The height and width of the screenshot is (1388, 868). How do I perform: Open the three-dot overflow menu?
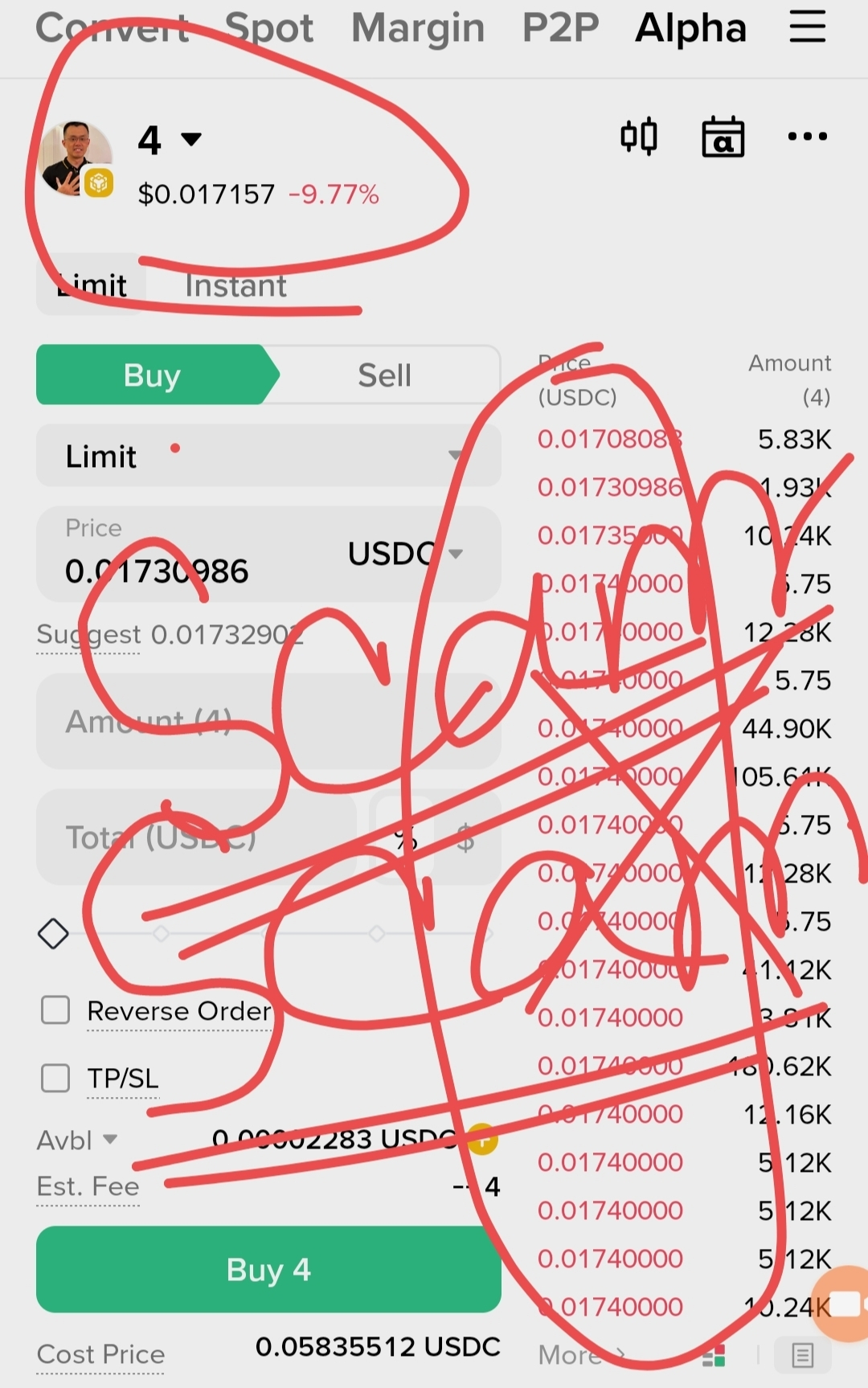pyautogui.click(x=807, y=137)
